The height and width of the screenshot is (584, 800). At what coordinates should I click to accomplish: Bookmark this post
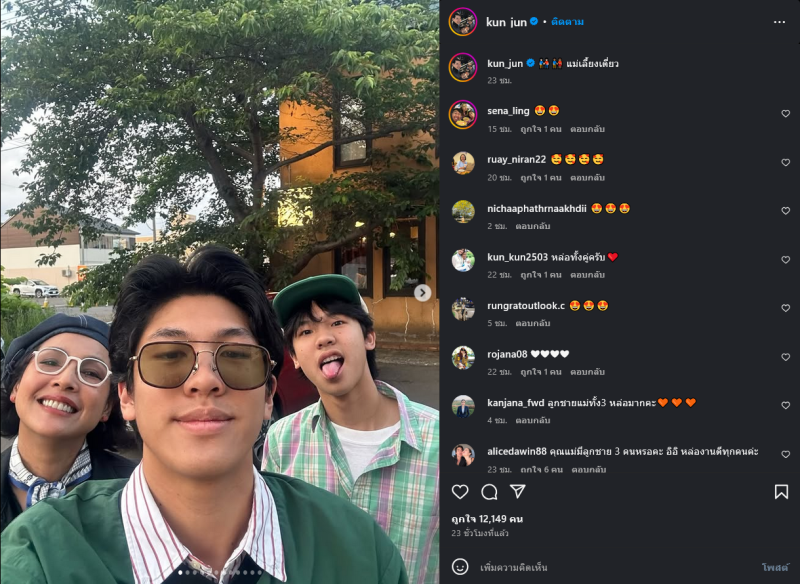pyautogui.click(x=781, y=492)
